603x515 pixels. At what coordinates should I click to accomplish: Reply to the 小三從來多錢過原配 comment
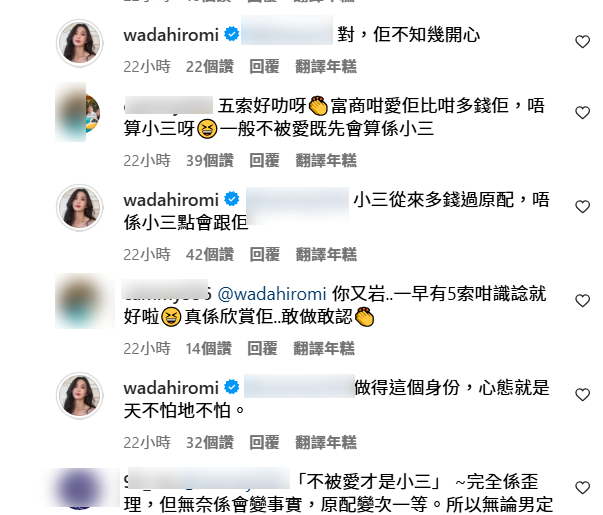pos(264,254)
